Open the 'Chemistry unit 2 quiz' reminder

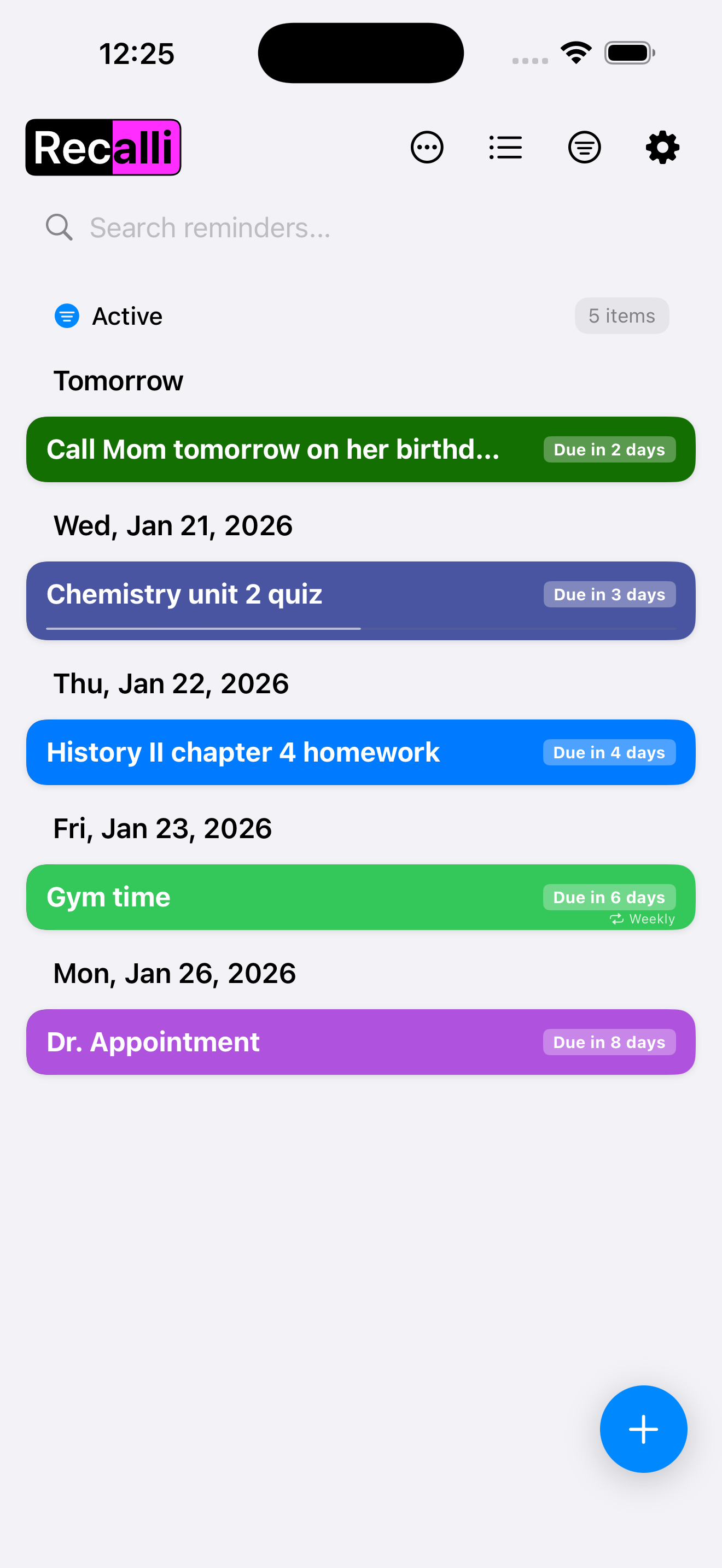[x=360, y=594]
